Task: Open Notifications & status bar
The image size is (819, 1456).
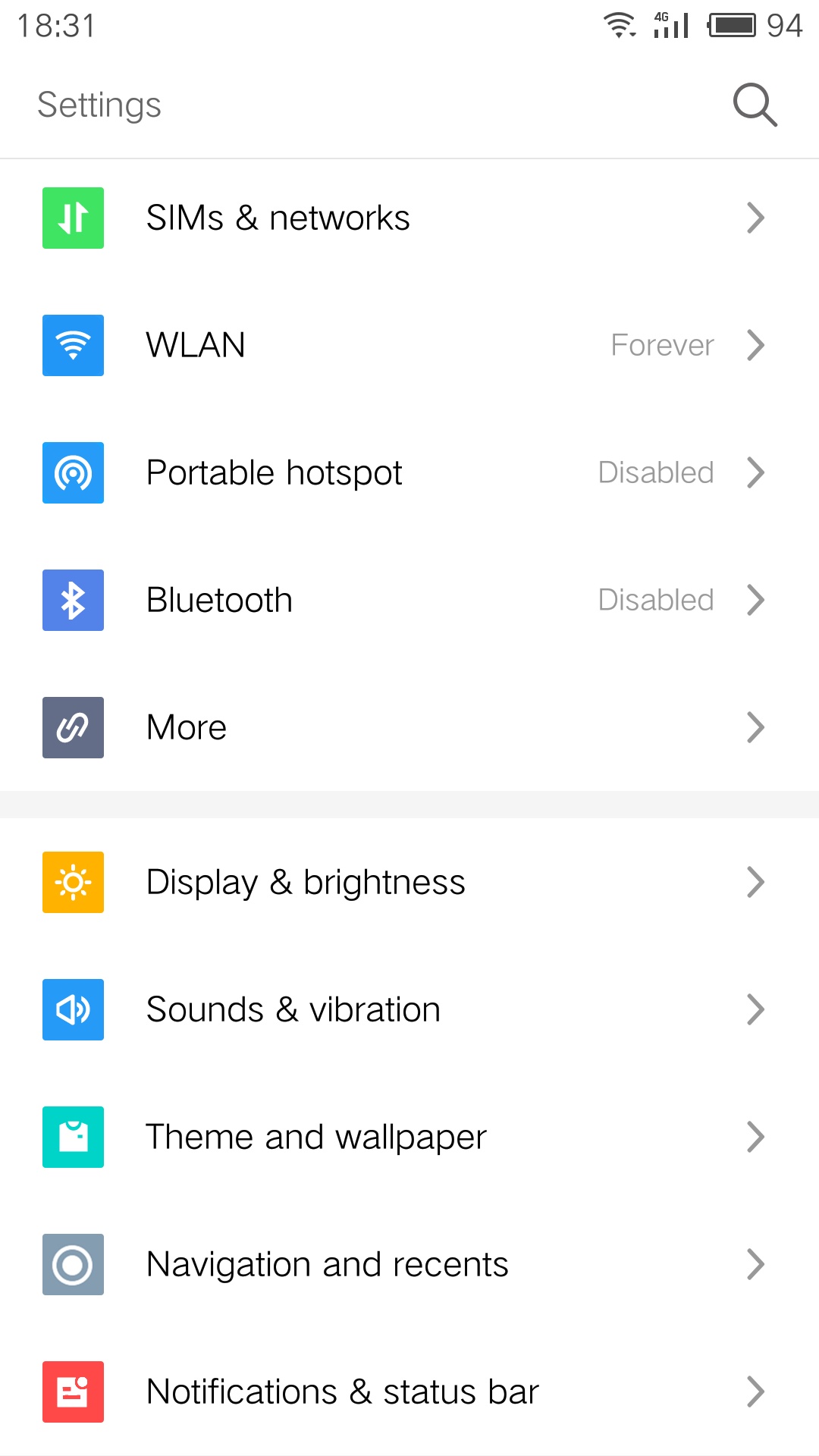Action: pyautogui.click(x=409, y=1392)
